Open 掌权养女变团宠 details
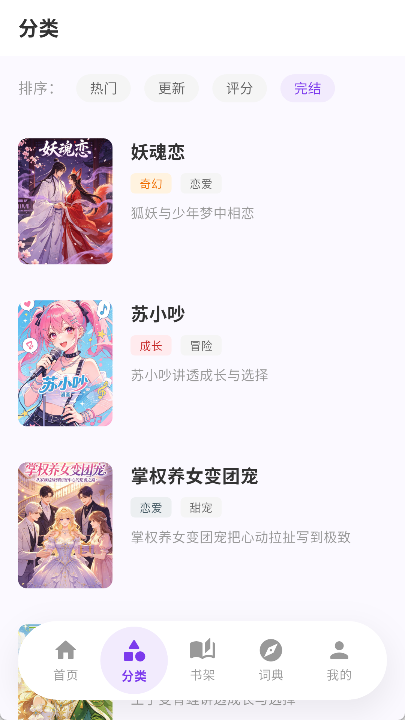This screenshot has width=405, height=720. tap(202, 525)
